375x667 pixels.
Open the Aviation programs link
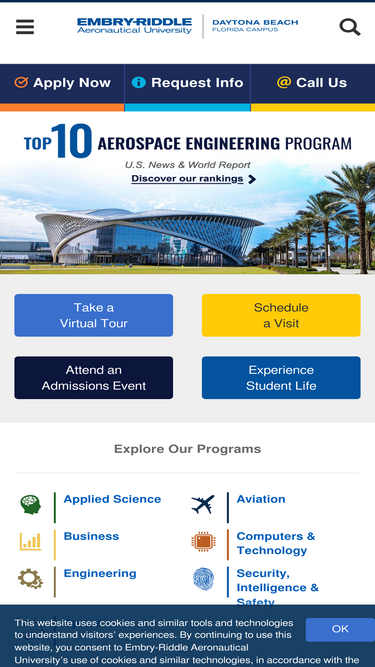[x=261, y=499]
